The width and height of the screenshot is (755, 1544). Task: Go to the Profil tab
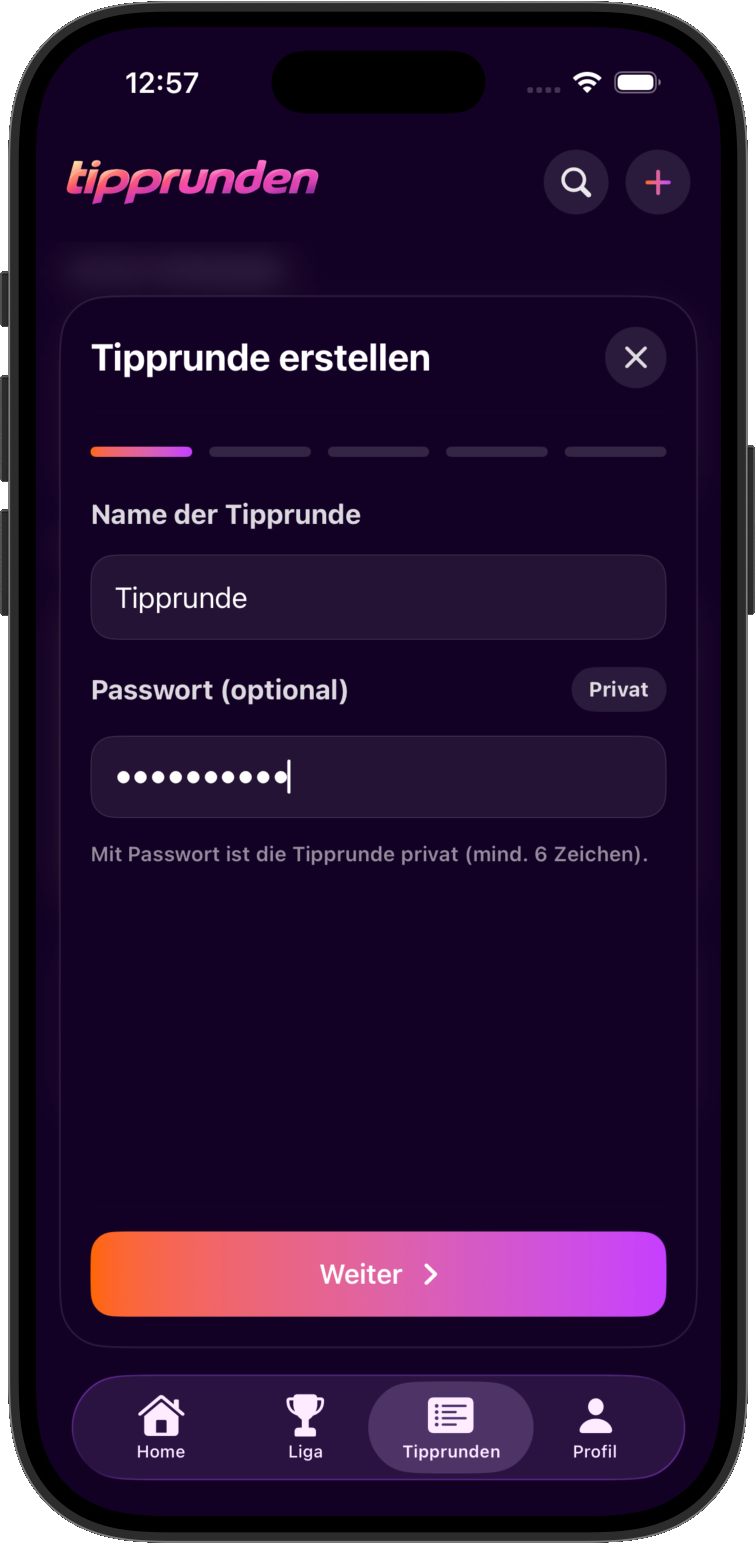pos(595,1427)
